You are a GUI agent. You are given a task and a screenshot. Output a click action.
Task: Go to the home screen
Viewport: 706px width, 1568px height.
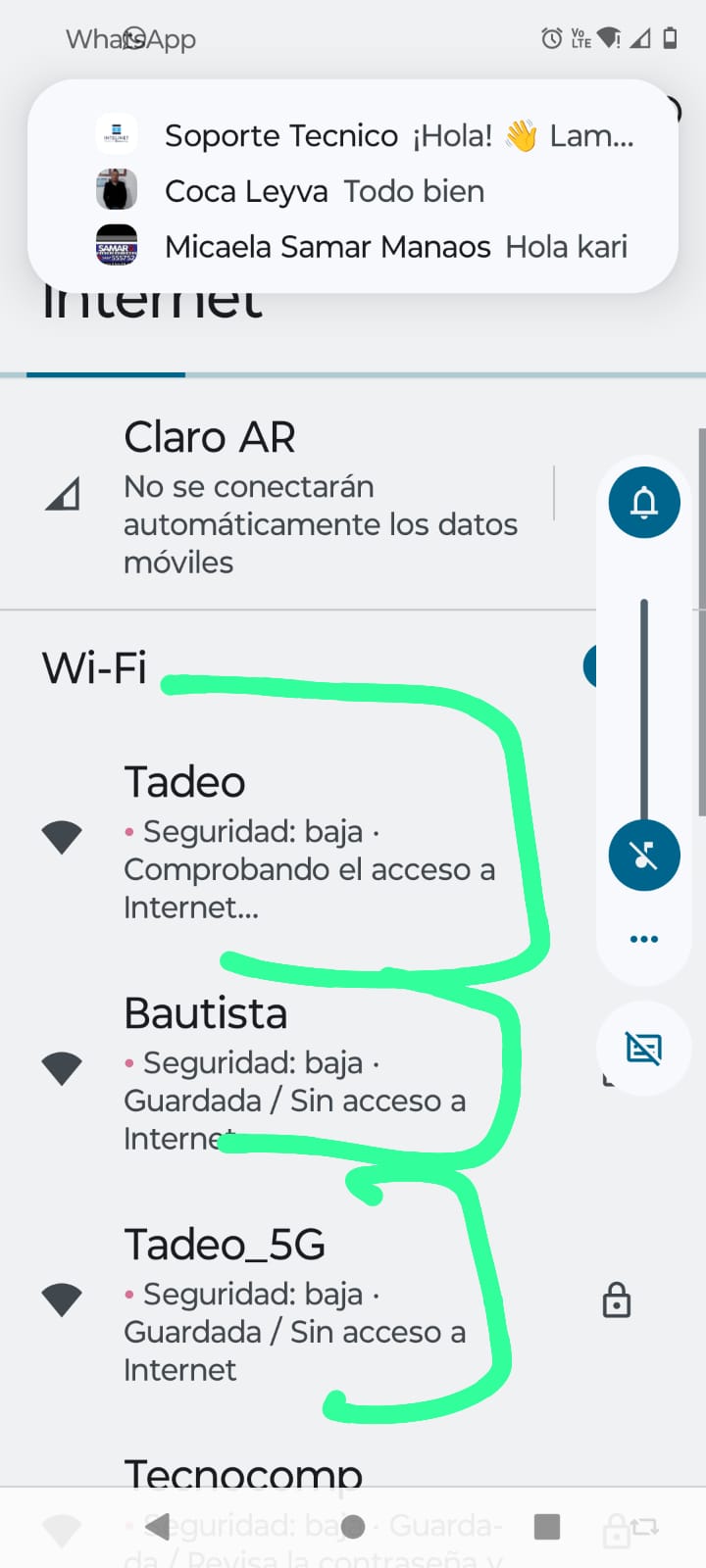(x=353, y=1526)
